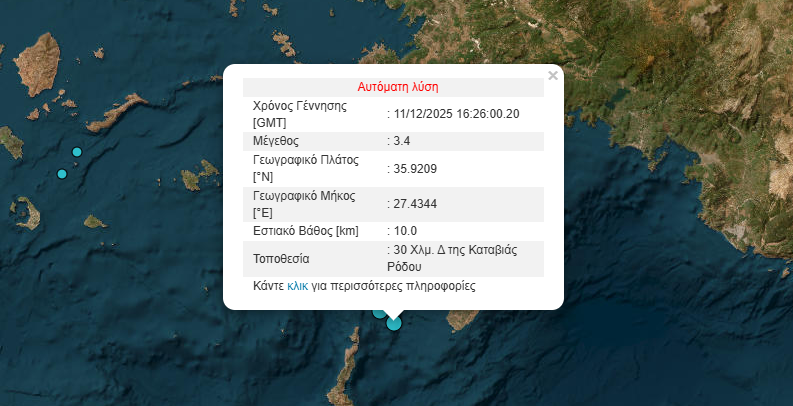The height and width of the screenshot is (406, 793).
Task: Open the κλικ link for more information
Action: 297,286
